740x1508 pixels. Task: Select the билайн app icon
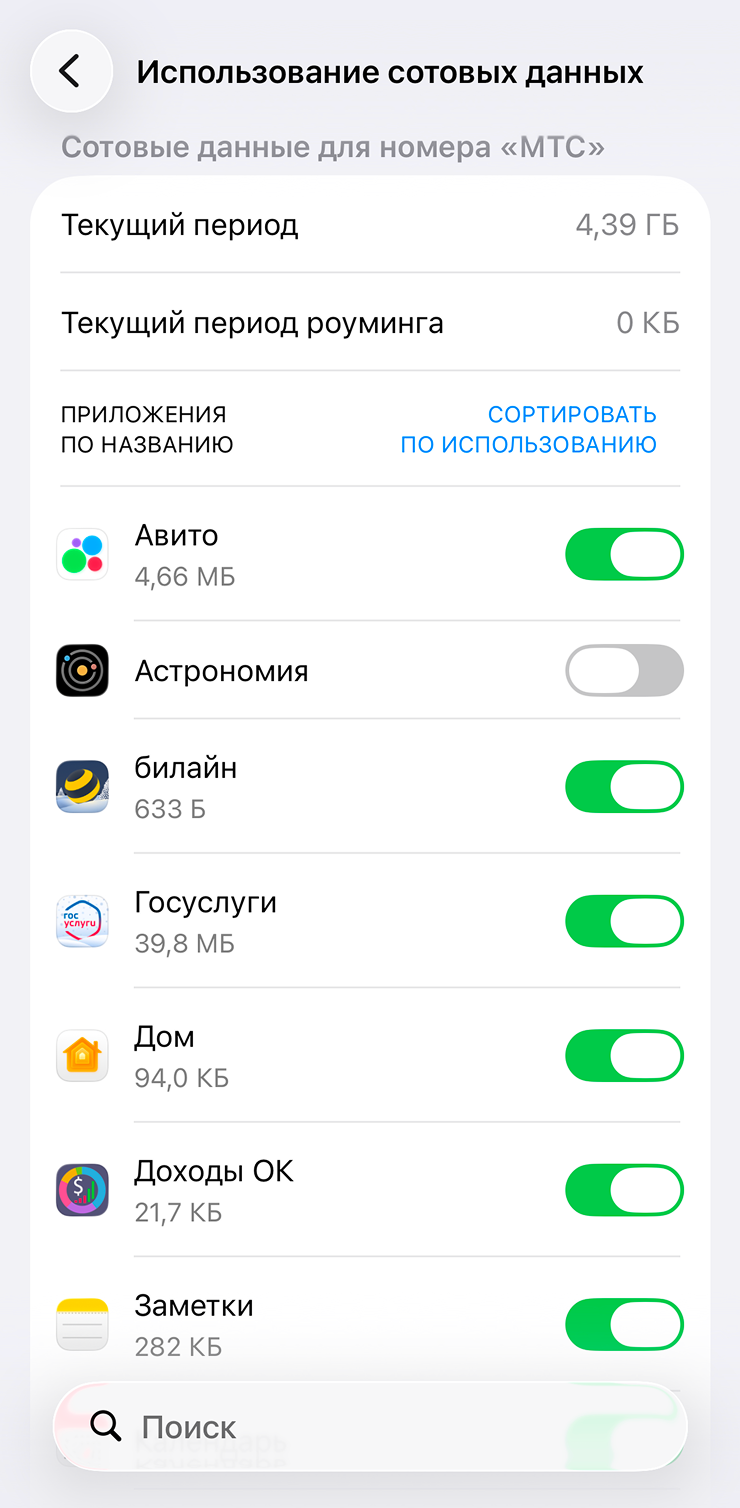click(82, 786)
